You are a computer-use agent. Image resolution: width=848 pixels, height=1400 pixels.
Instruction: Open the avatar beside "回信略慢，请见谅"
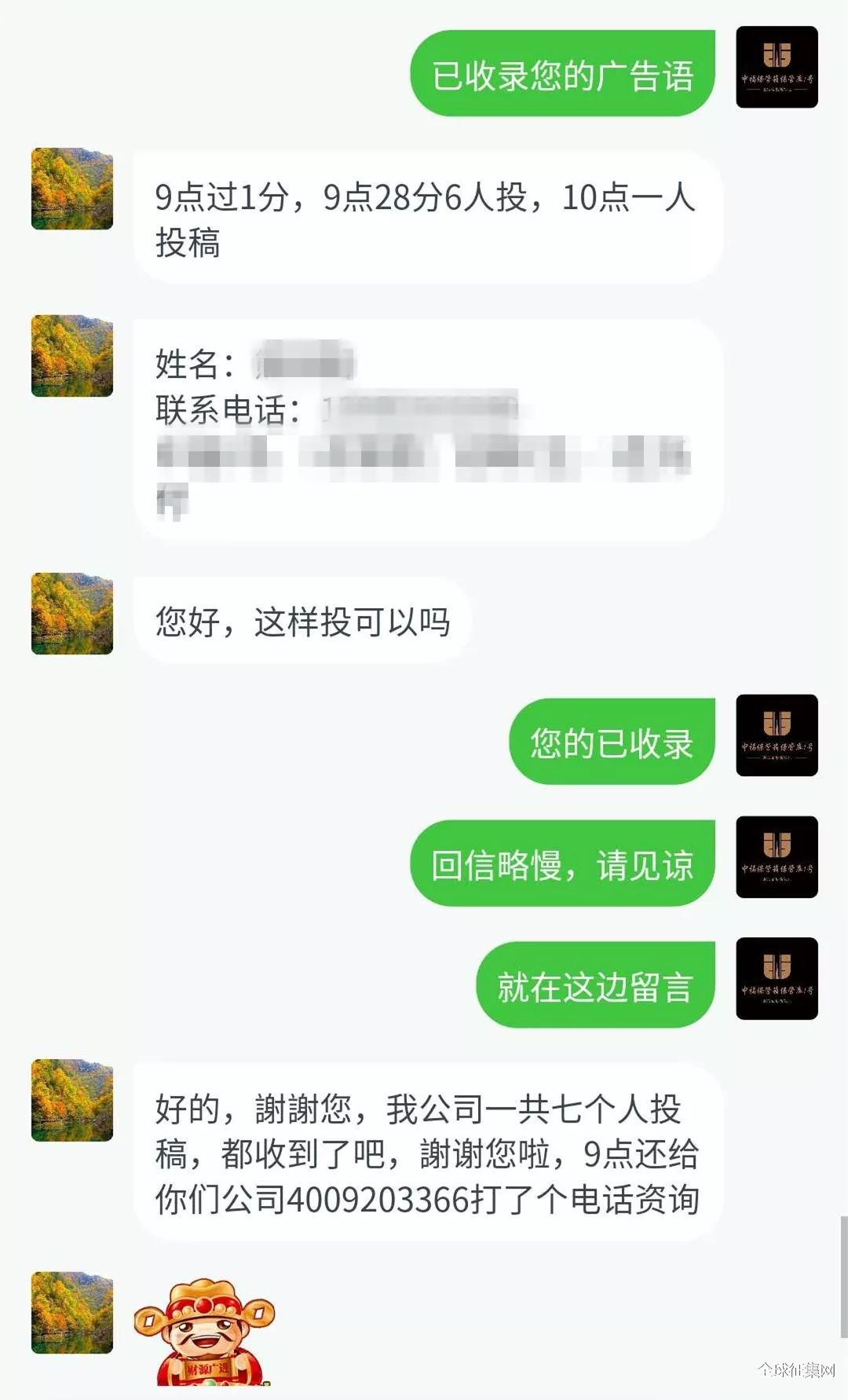coord(777,856)
